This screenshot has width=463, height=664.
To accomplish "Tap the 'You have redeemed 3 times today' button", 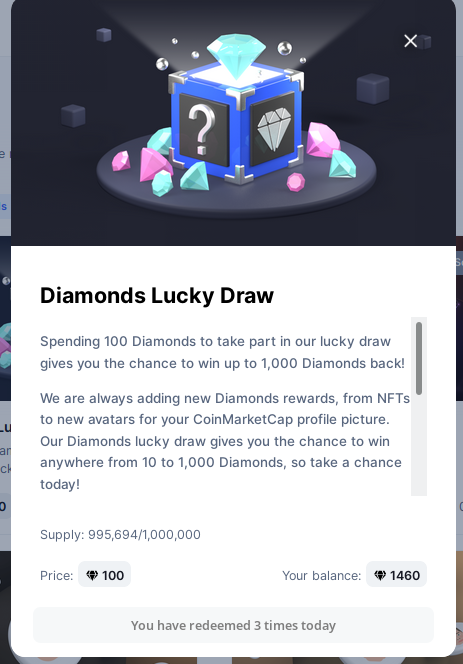I will 233,625.
